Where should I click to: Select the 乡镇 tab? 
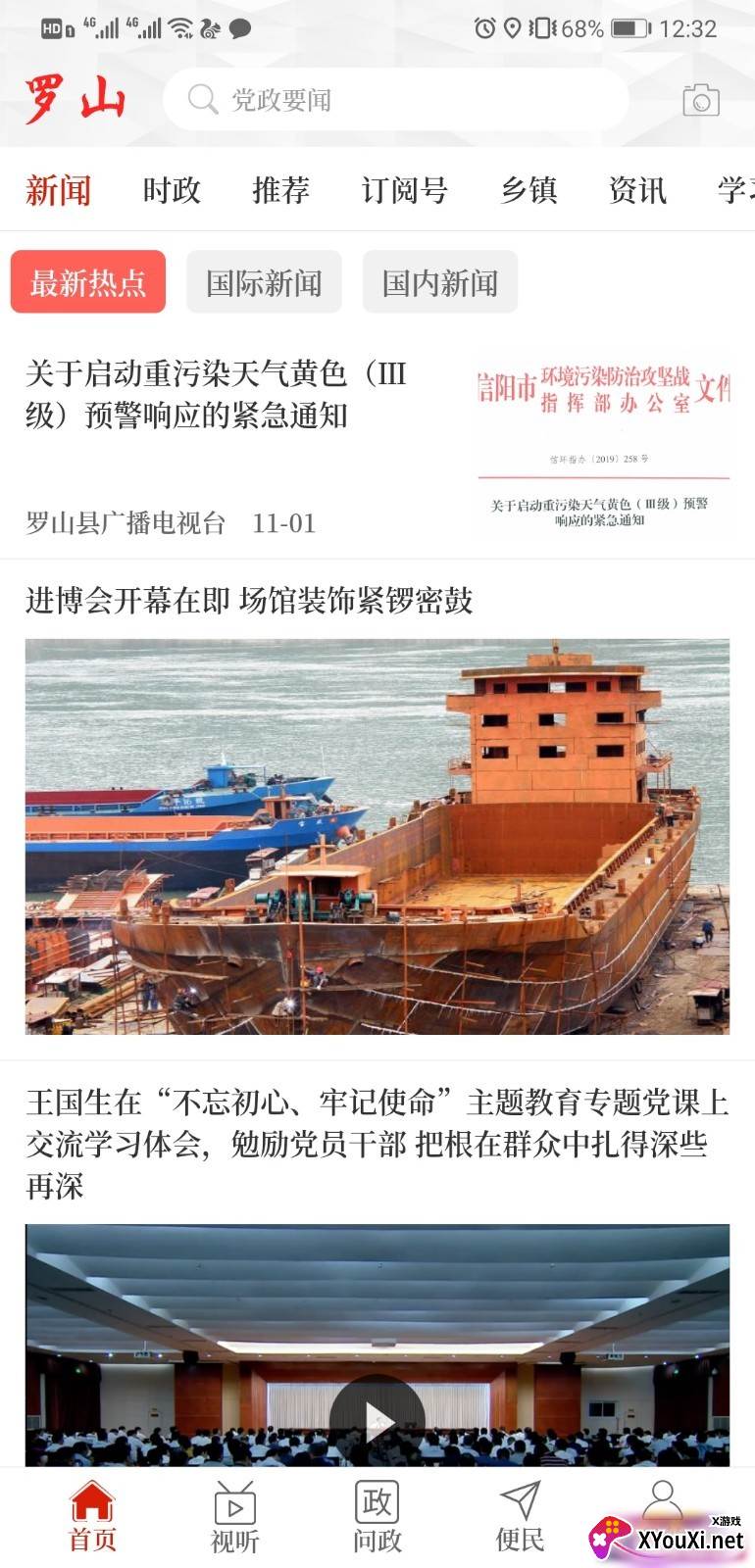[x=529, y=189]
